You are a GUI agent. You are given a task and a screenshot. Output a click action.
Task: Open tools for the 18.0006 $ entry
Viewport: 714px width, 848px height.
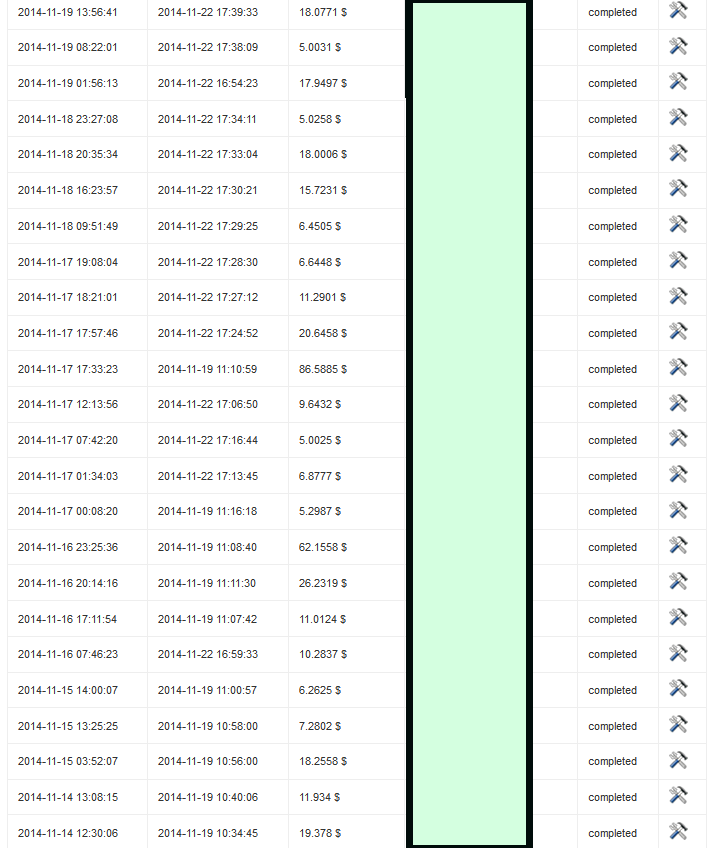678,153
